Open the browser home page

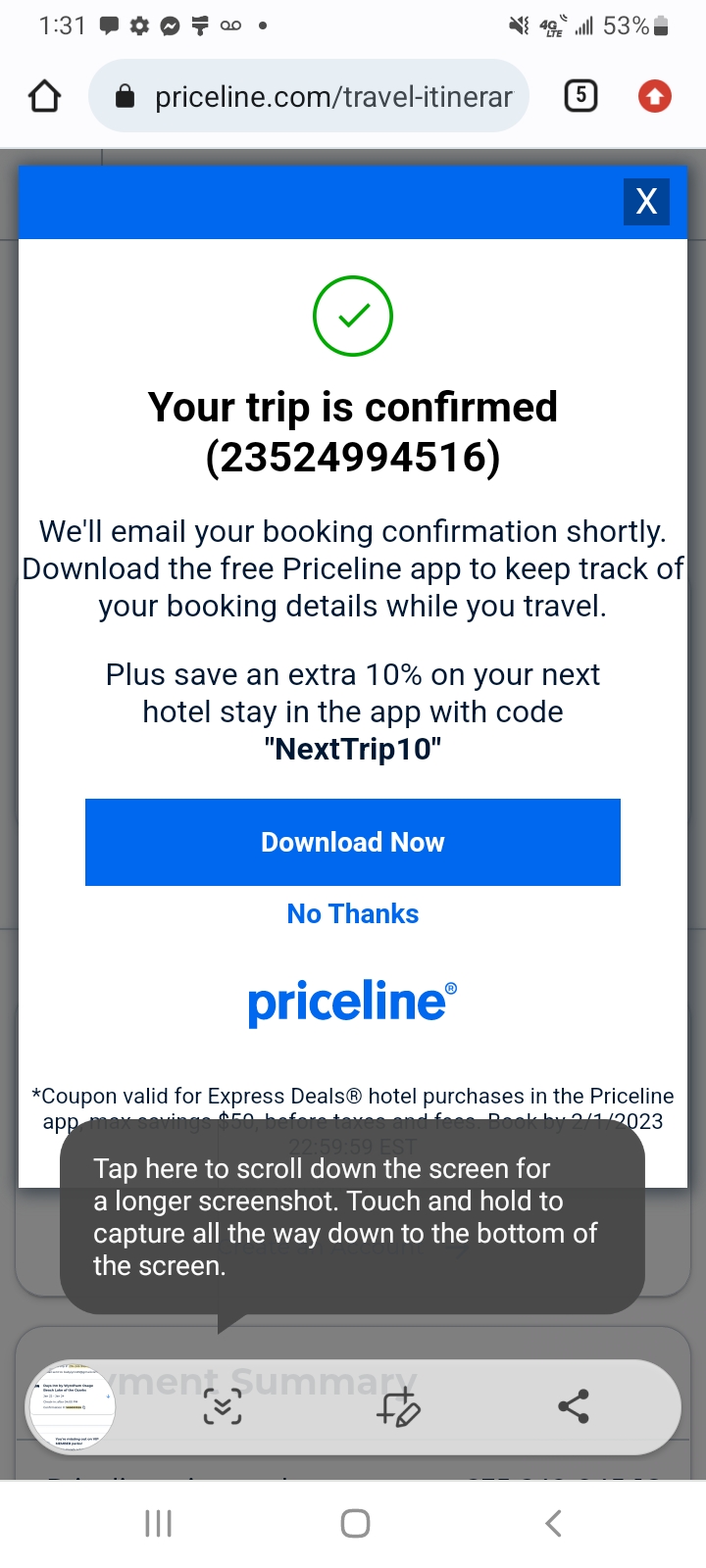[x=45, y=96]
